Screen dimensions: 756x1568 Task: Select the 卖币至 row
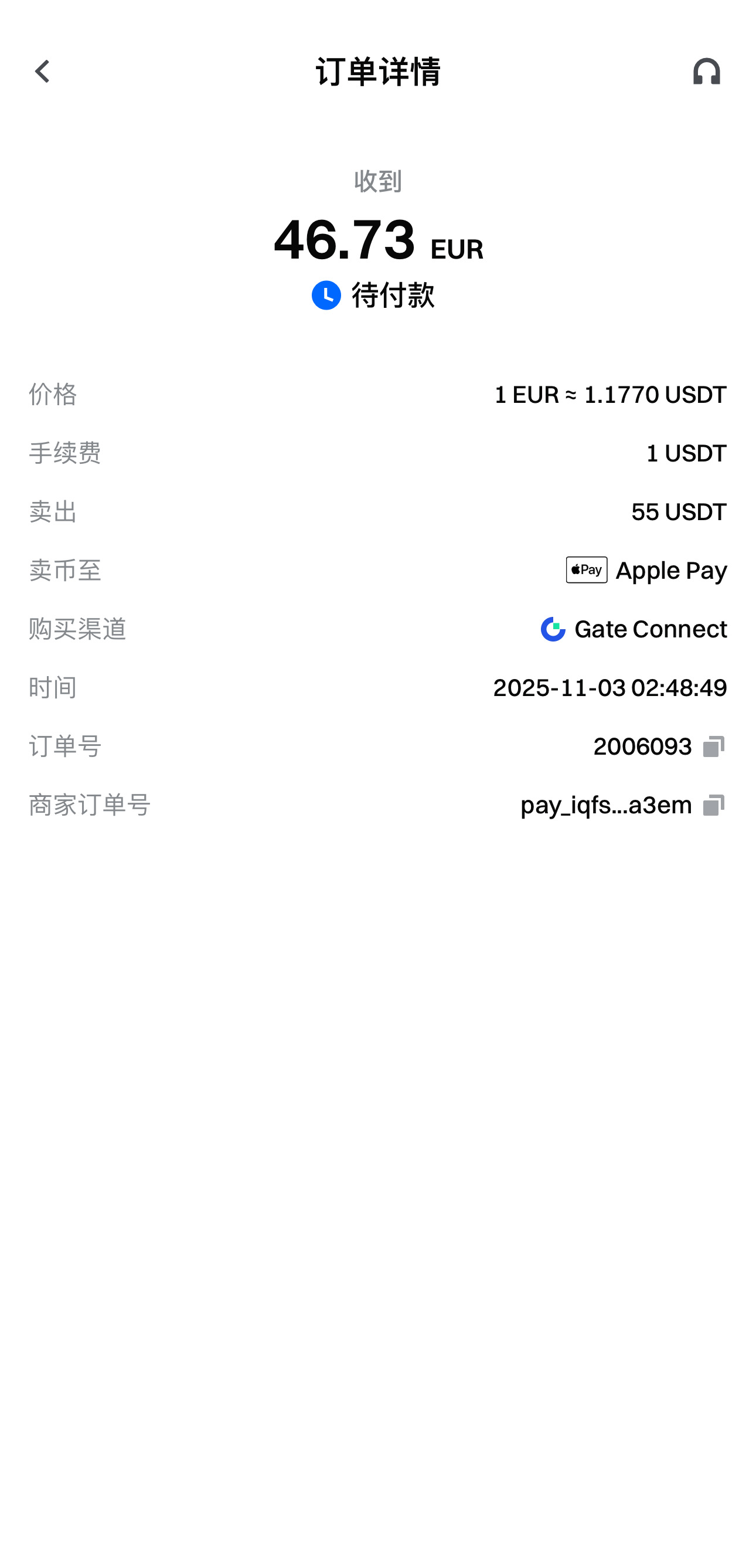(x=64, y=571)
